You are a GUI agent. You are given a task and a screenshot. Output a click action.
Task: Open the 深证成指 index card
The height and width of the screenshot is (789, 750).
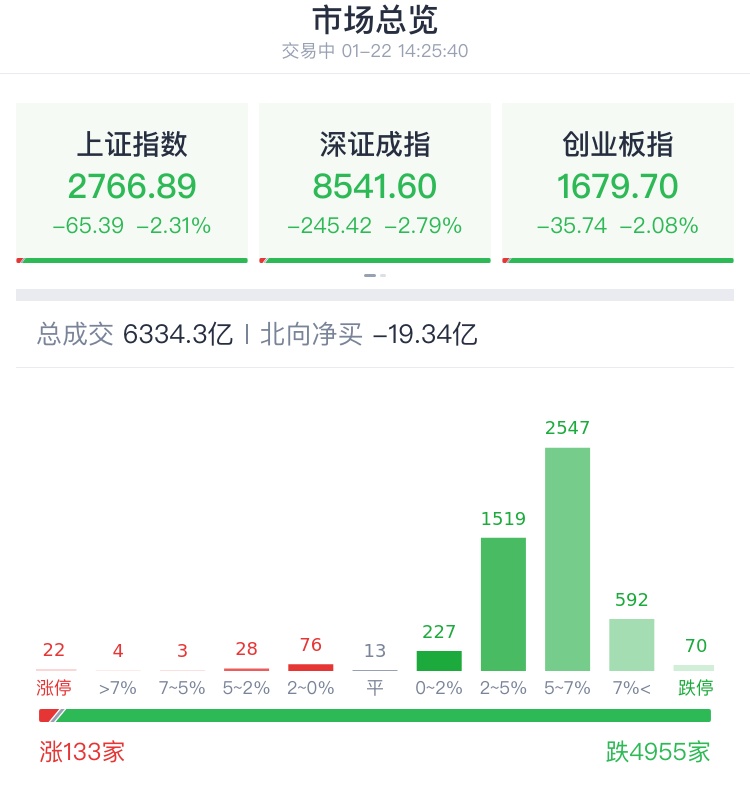coord(375,183)
